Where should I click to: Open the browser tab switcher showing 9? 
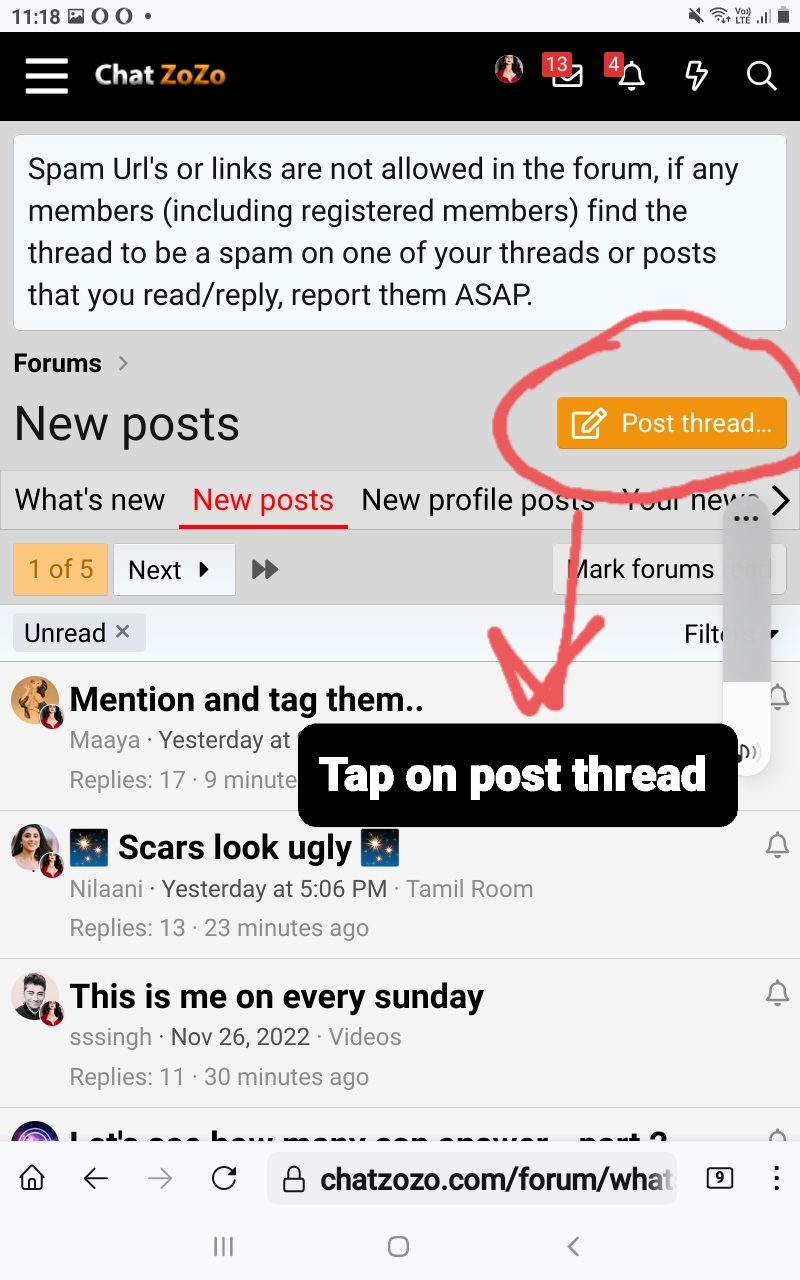click(x=719, y=1179)
